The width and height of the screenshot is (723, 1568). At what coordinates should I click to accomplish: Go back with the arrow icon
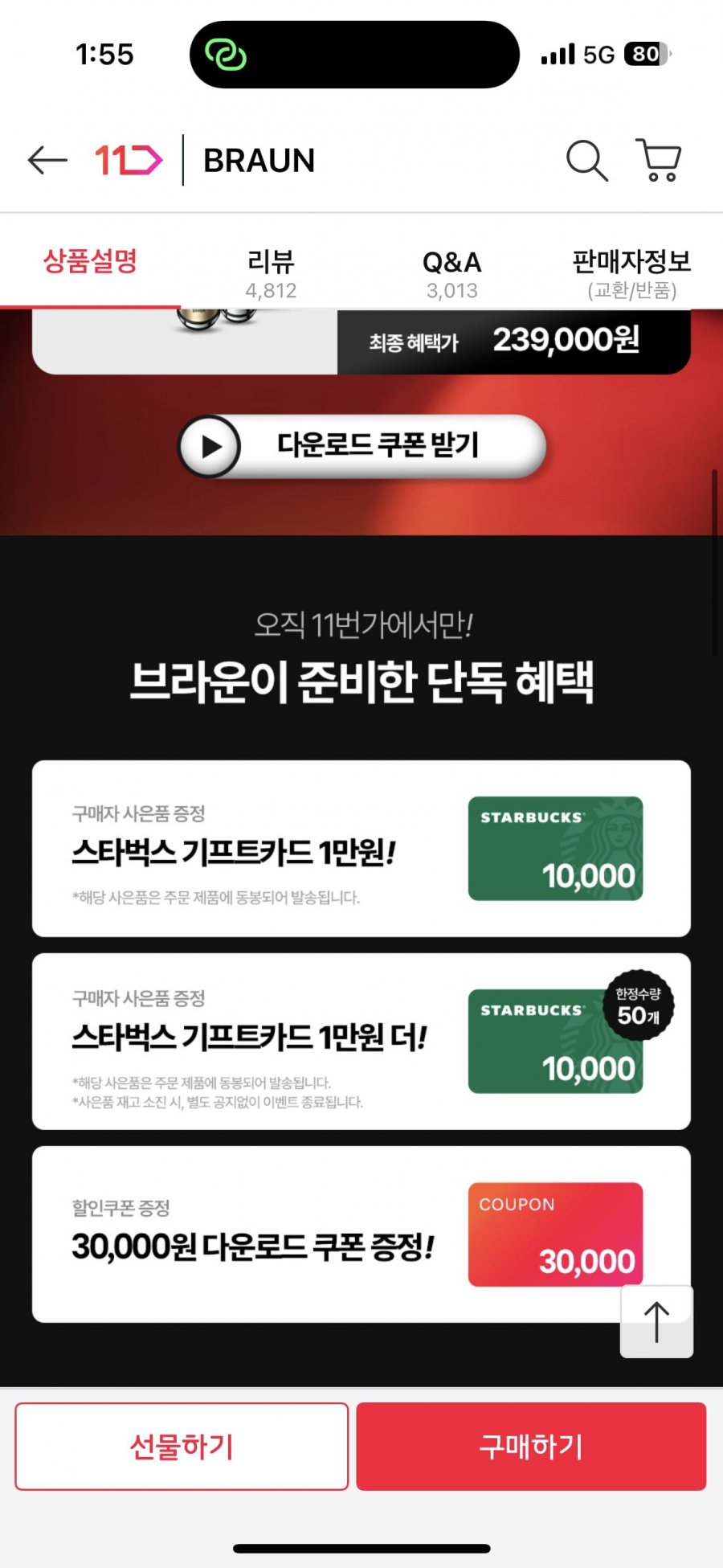click(x=47, y=160)
